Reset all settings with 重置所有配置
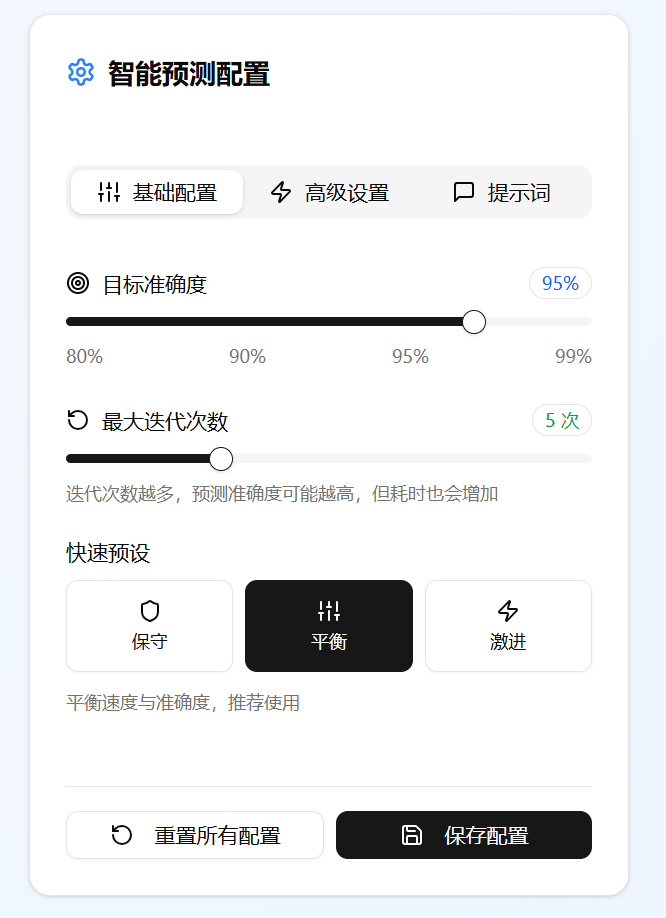 click(195, 835)
